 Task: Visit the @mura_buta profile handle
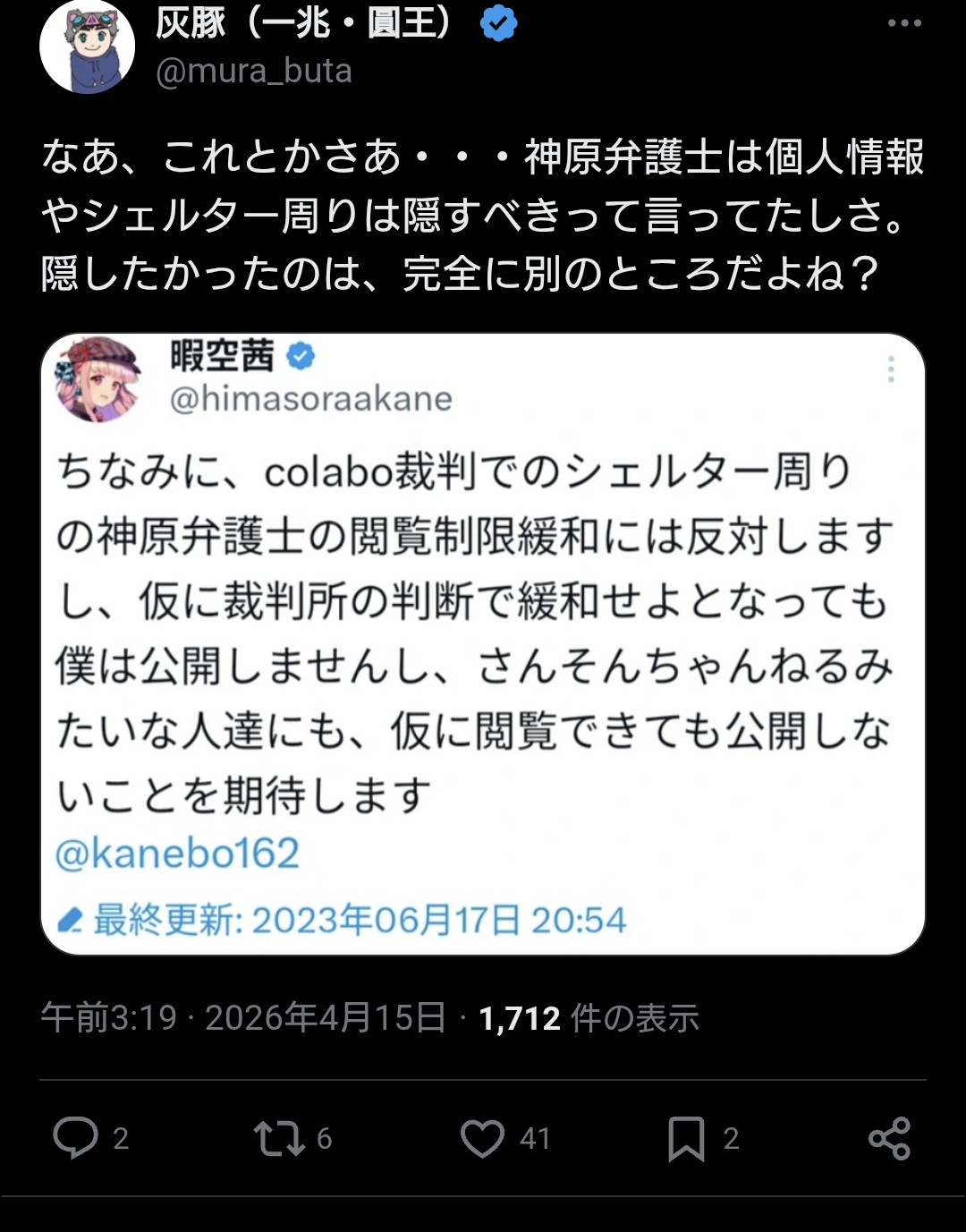[254, 72]
